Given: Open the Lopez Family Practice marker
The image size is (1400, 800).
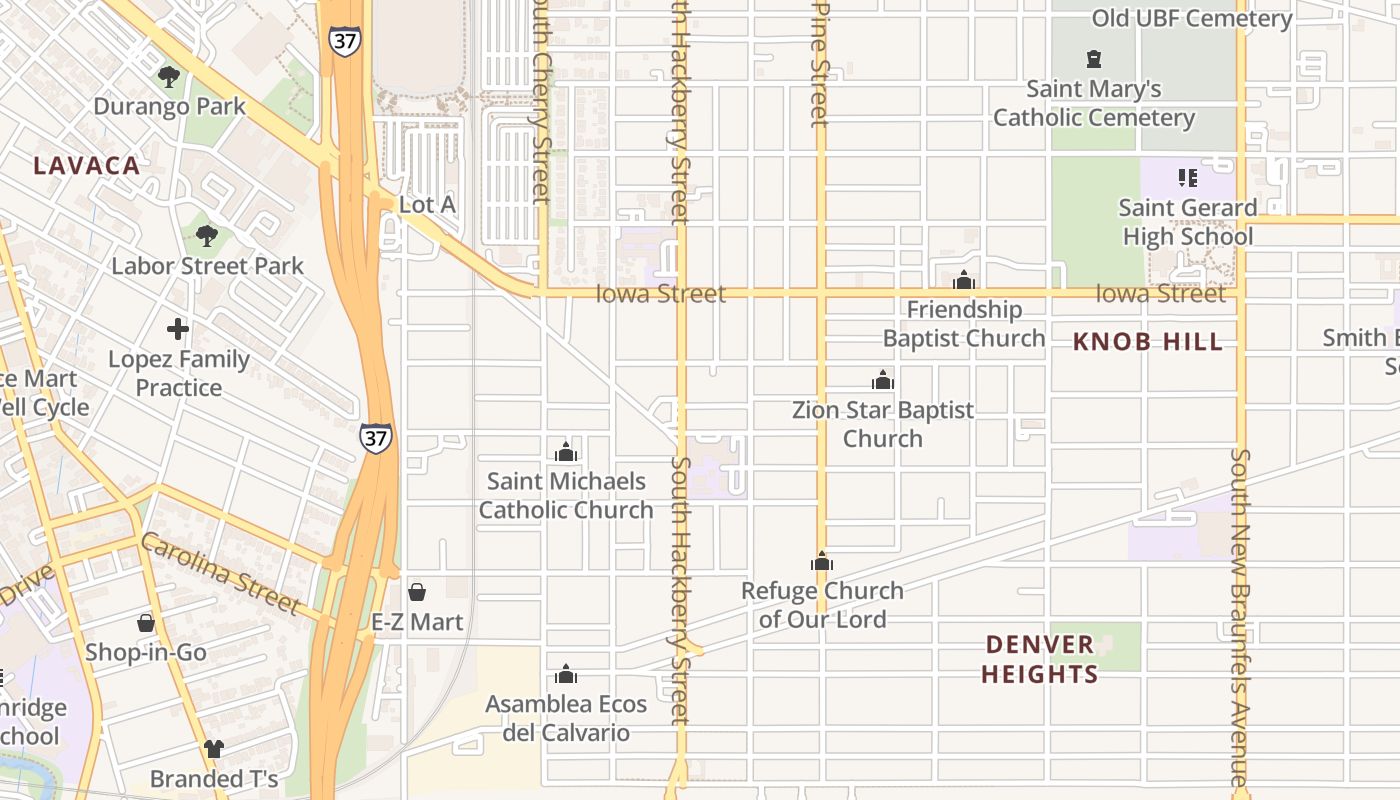Looking at the screenshot, I should pos(178,328).
